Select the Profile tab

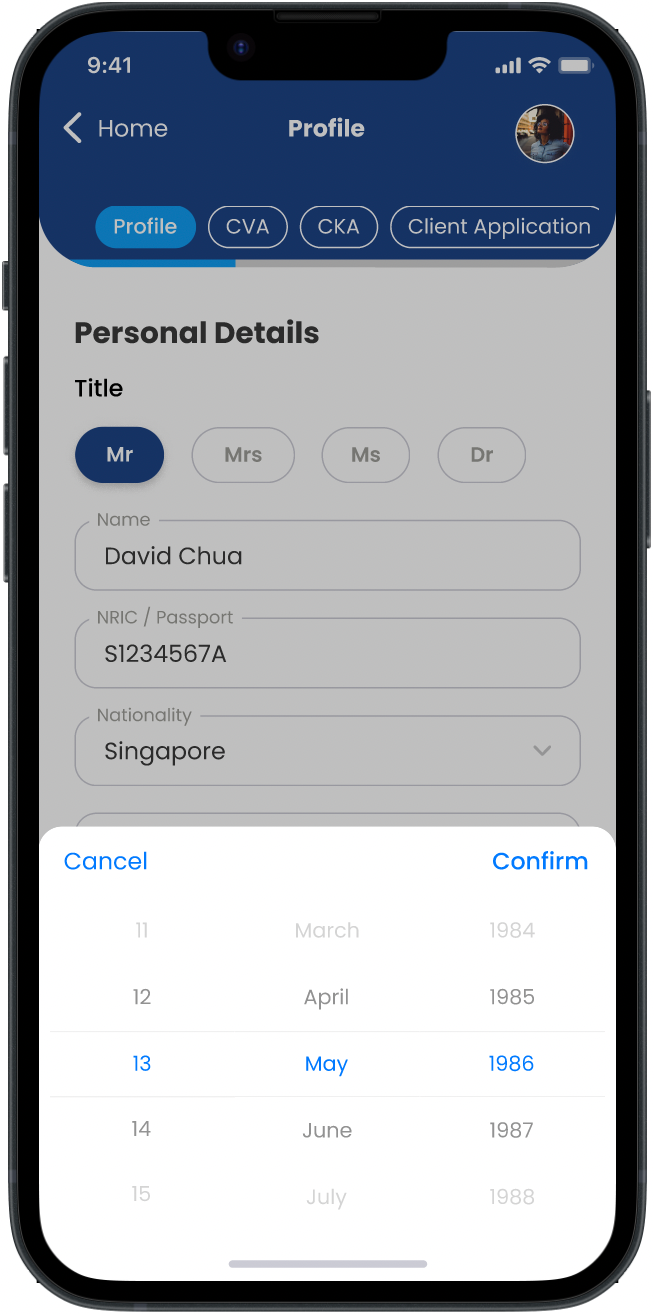(x=145, y=227)
